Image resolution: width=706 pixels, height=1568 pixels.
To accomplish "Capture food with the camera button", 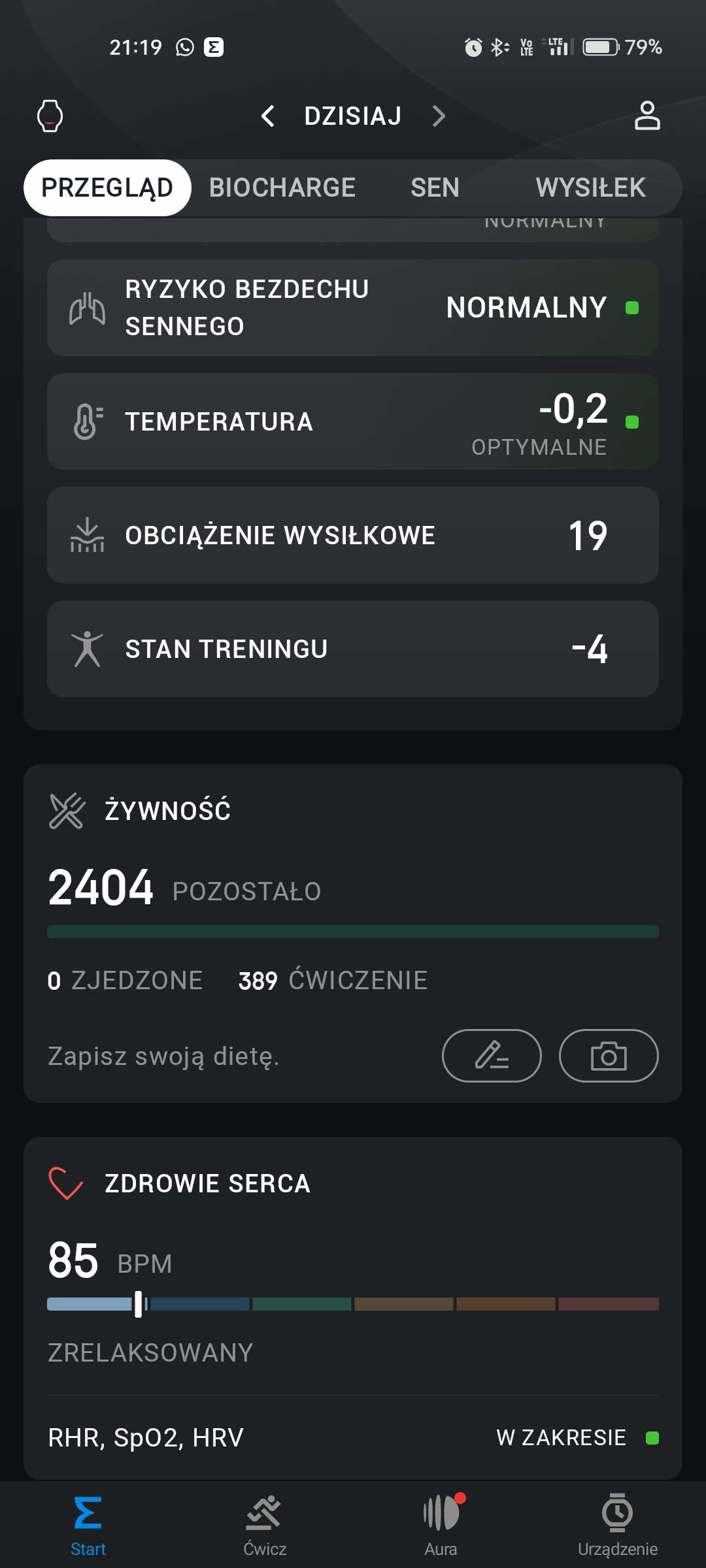I will click(x=609, y=1056).
